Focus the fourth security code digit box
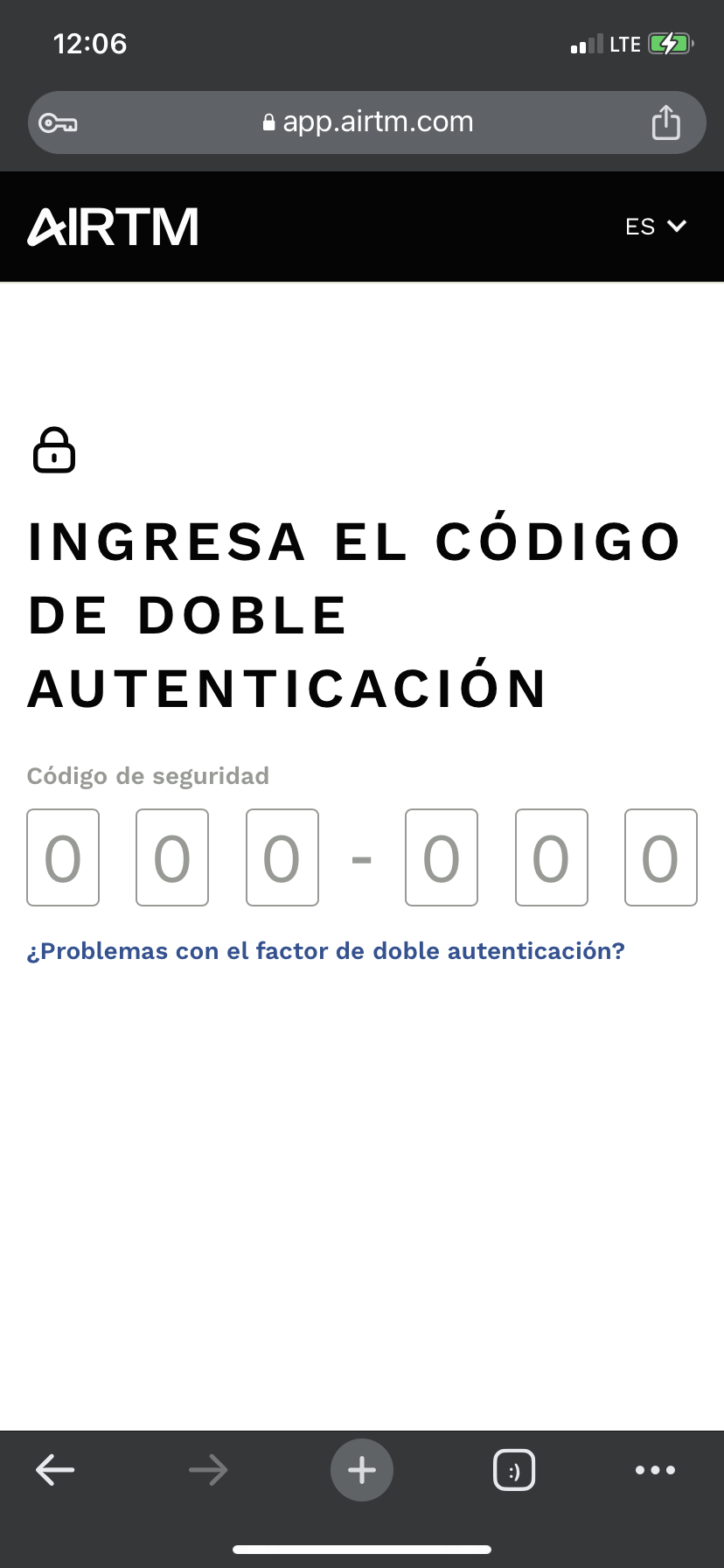The height and width of the screenshot is (1568, 724). (442, 857)
